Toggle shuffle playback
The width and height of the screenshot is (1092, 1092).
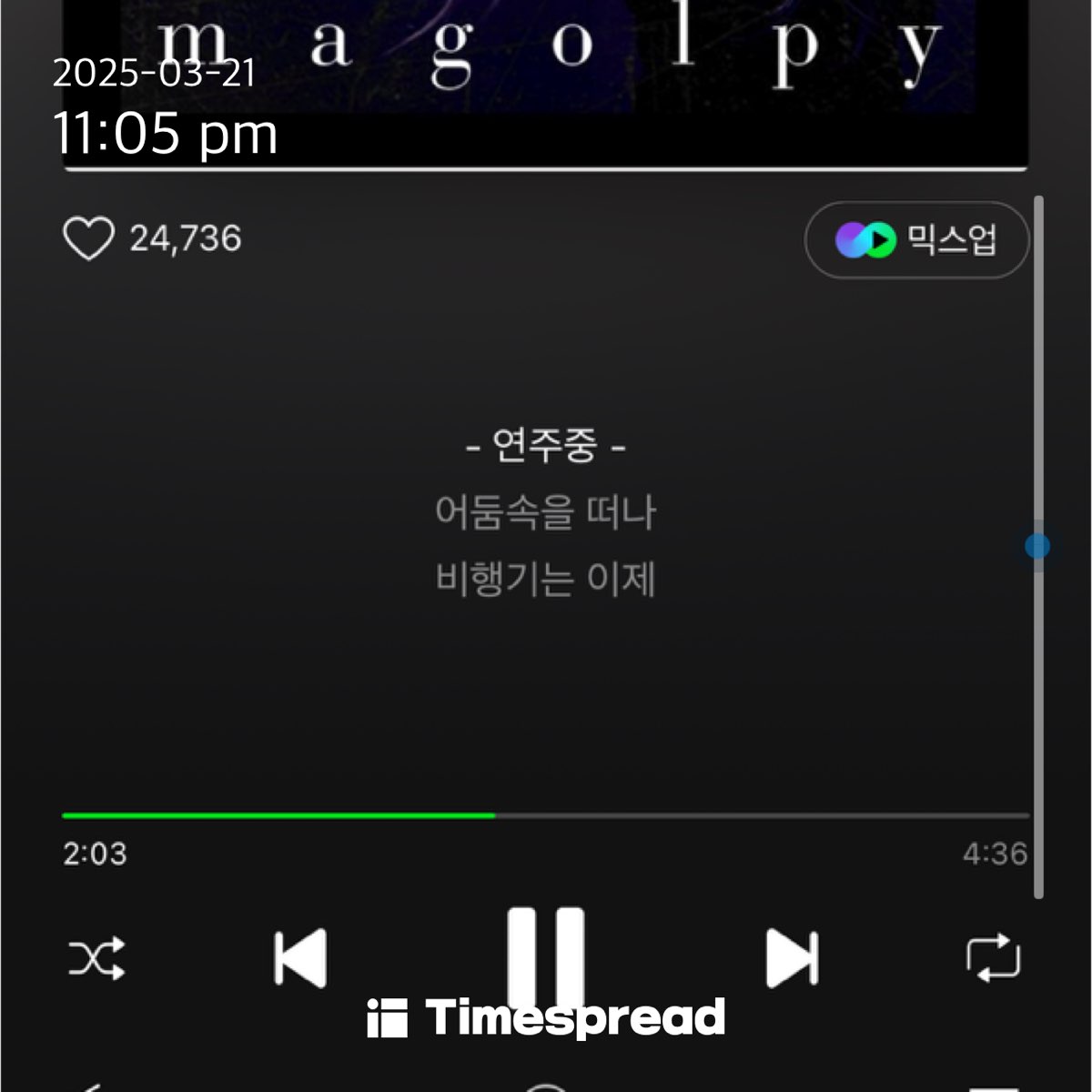96,959
